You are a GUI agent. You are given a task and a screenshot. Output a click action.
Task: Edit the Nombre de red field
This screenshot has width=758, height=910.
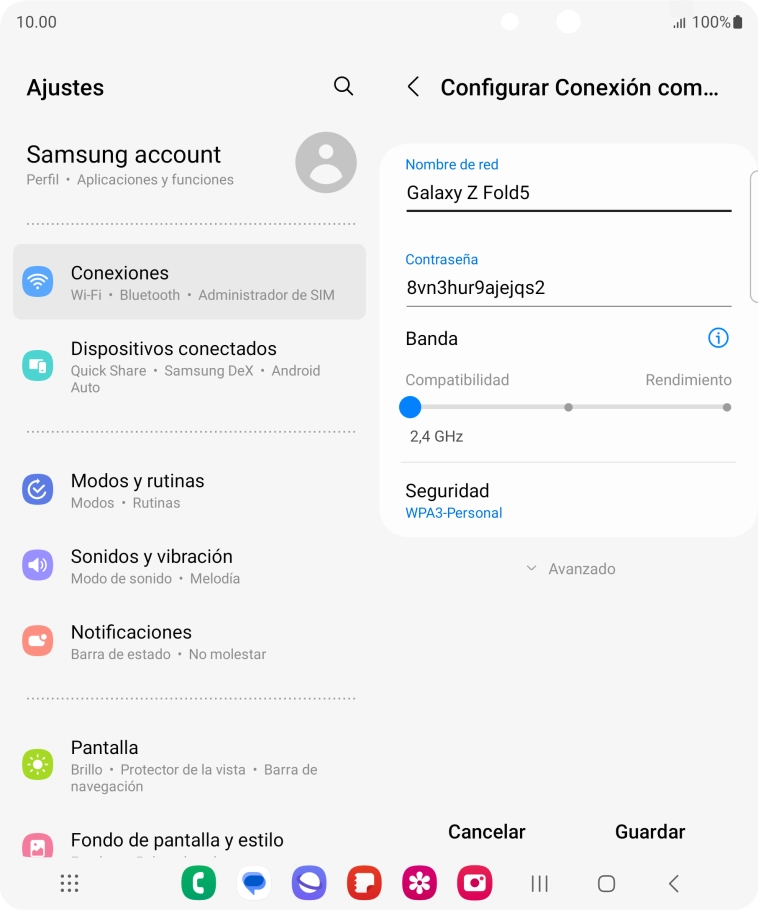click(567, 193)
